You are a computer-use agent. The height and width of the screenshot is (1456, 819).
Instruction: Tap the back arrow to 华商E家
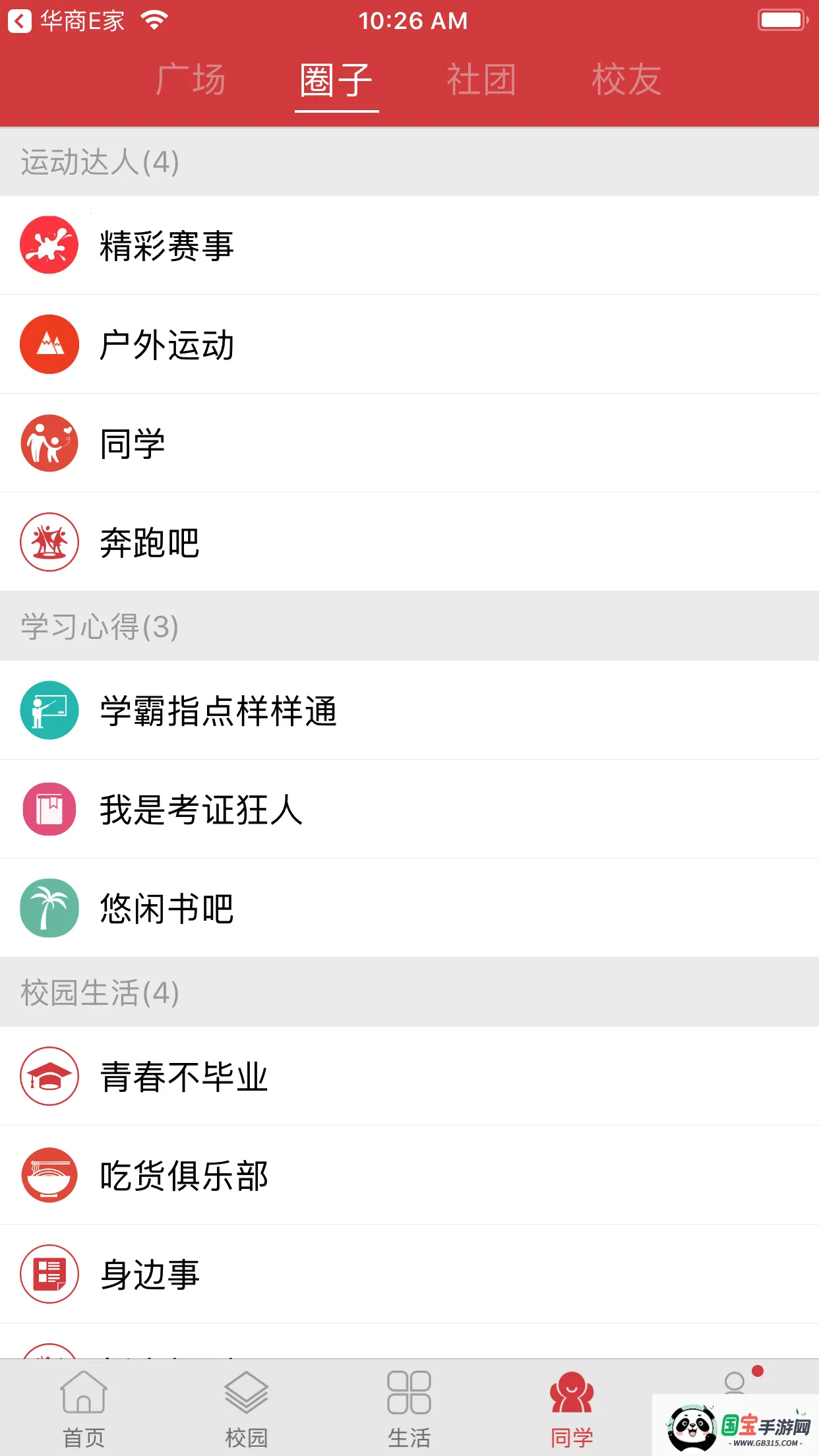tap(20, 20)
